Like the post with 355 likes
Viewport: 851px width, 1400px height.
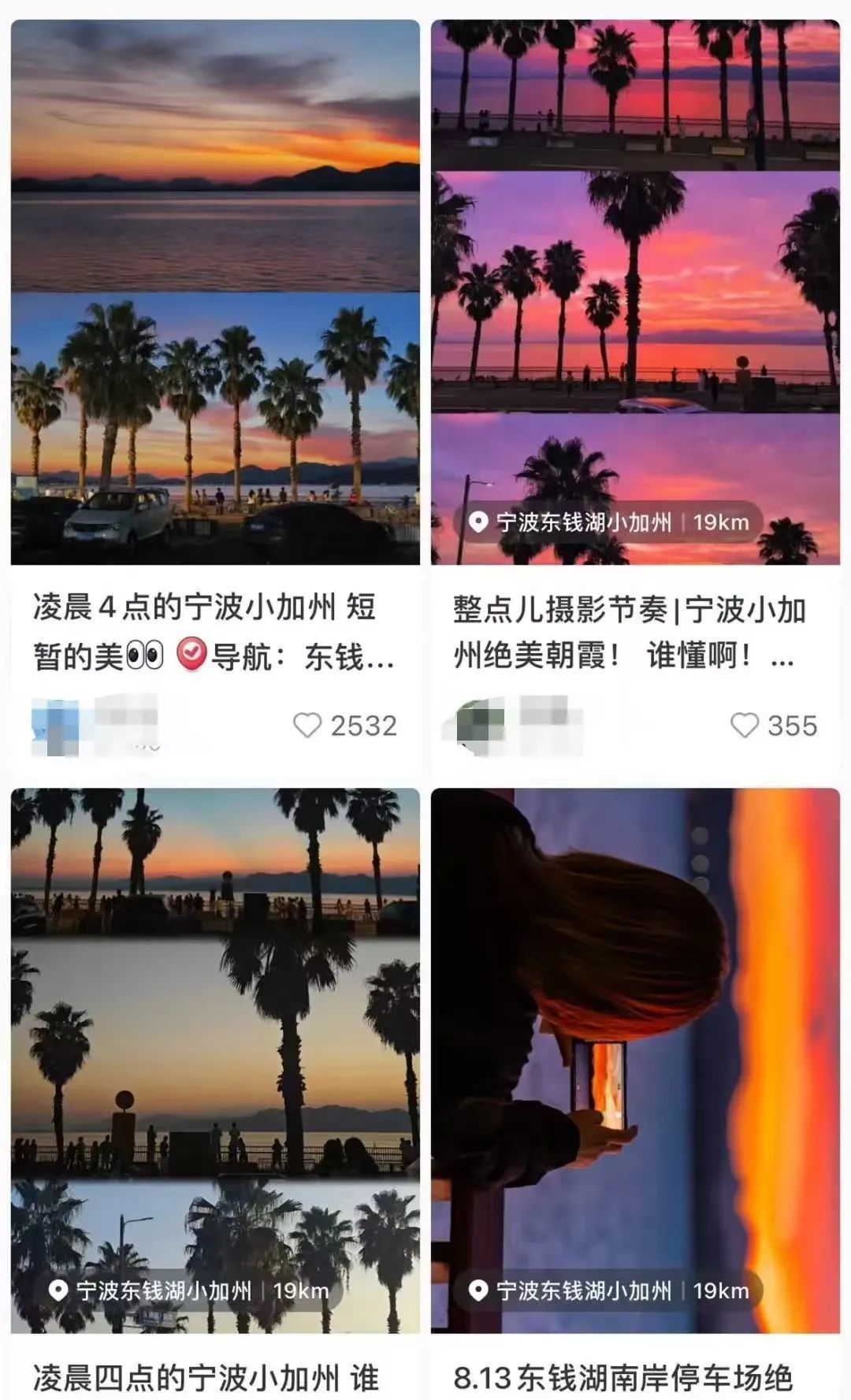pos(744,726)
